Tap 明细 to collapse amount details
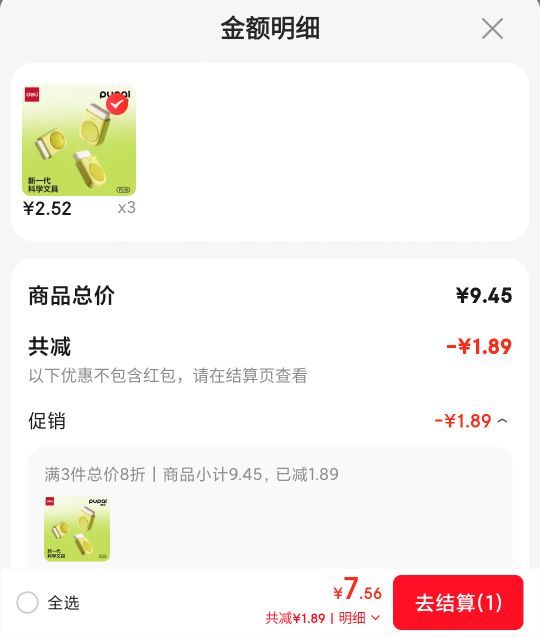The height and width of the screenshot is (637, 540). point(359,618)
